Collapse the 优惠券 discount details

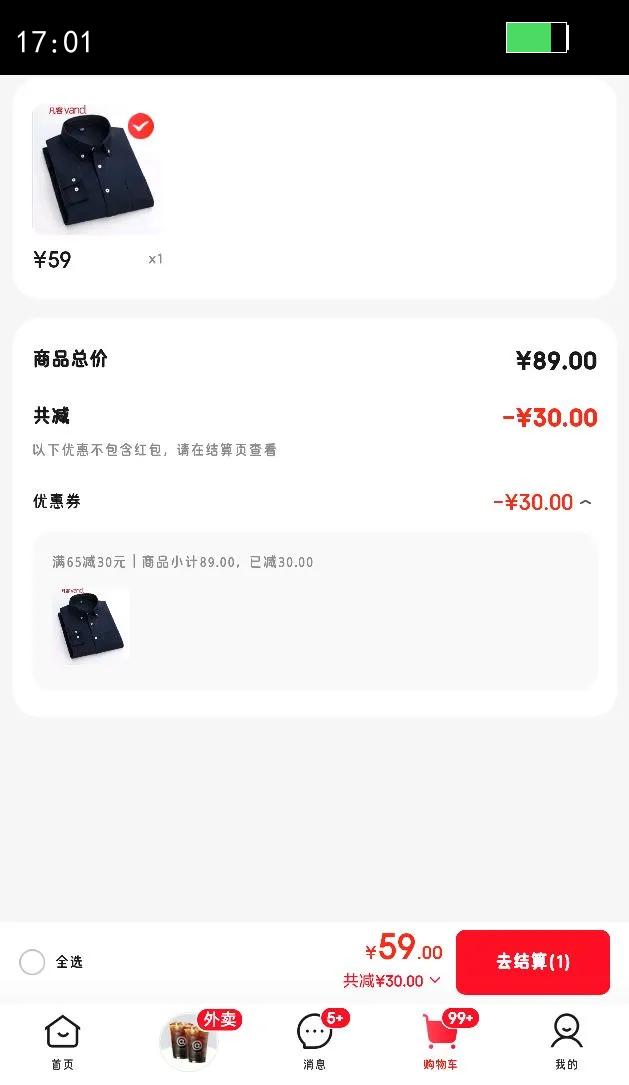point(585,502)
